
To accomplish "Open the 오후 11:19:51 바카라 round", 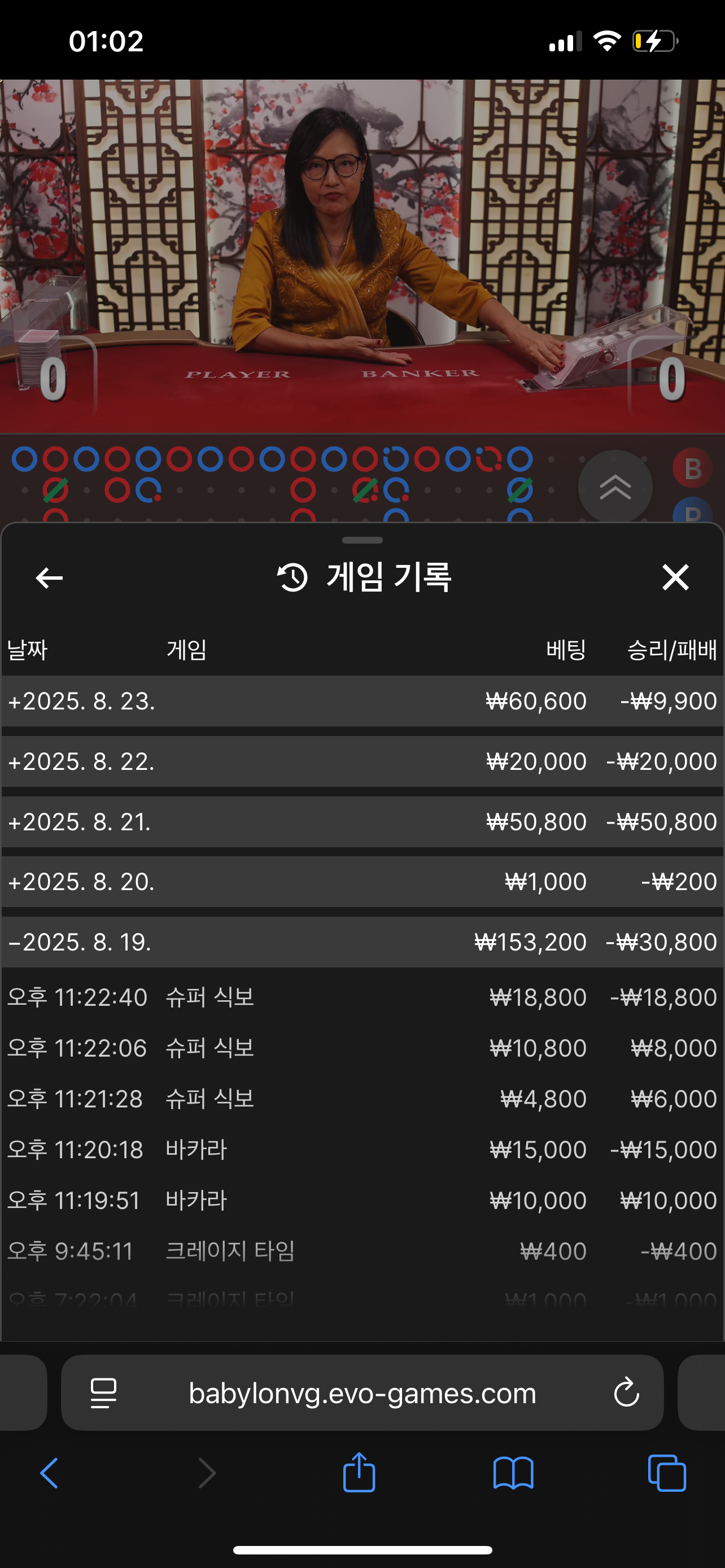I will 361,1201.
